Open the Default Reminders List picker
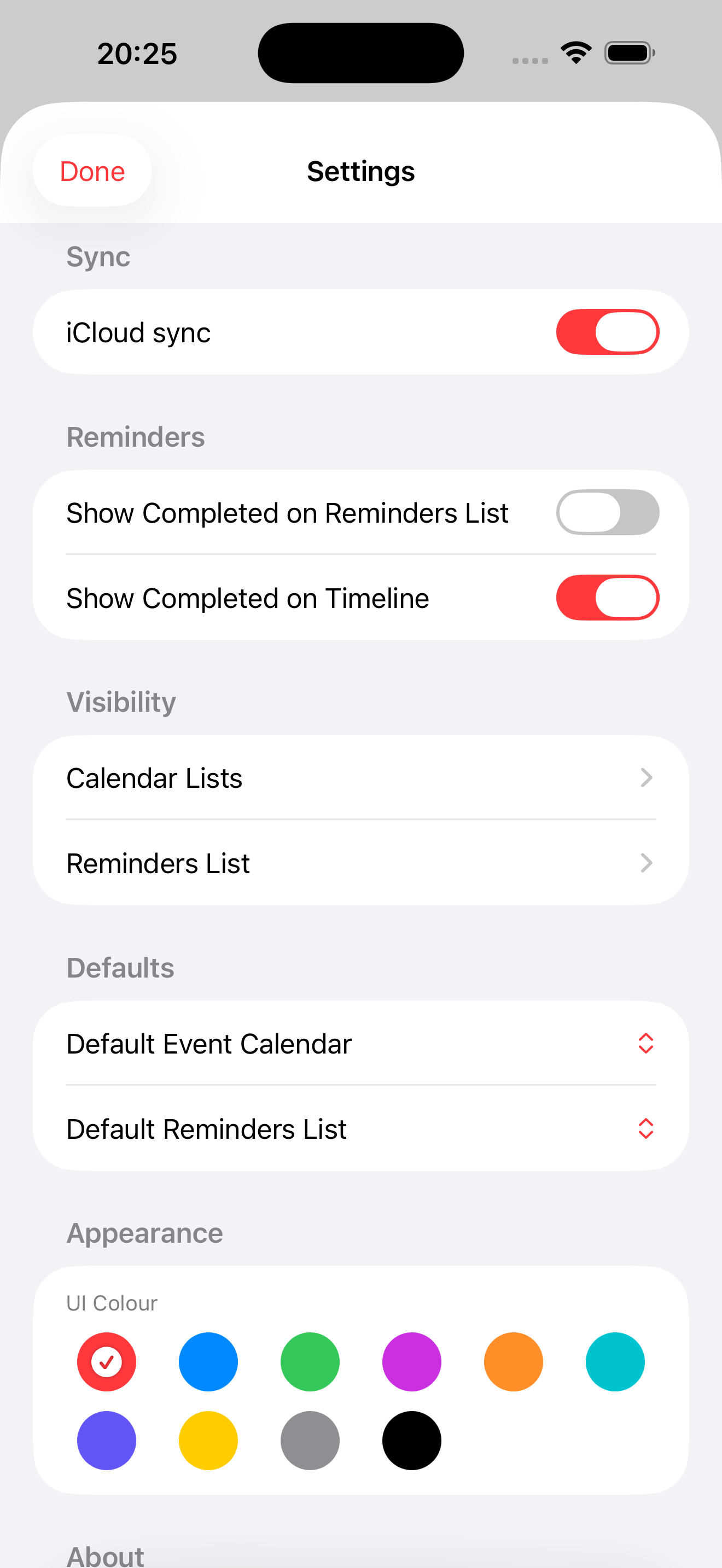The image size is (722, 1568). pos(361,1128)
